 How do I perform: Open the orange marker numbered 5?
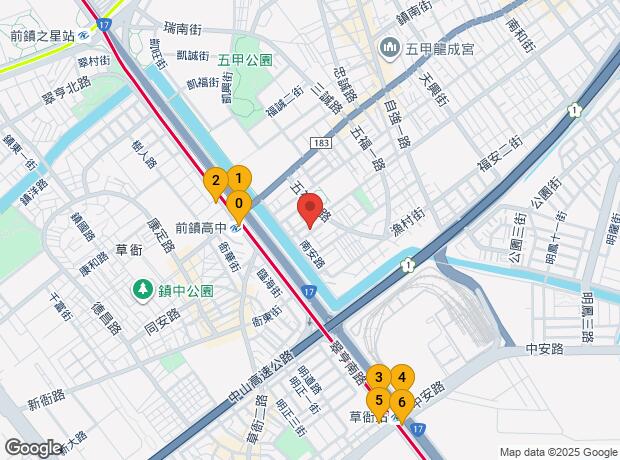(x=377, y=400)
